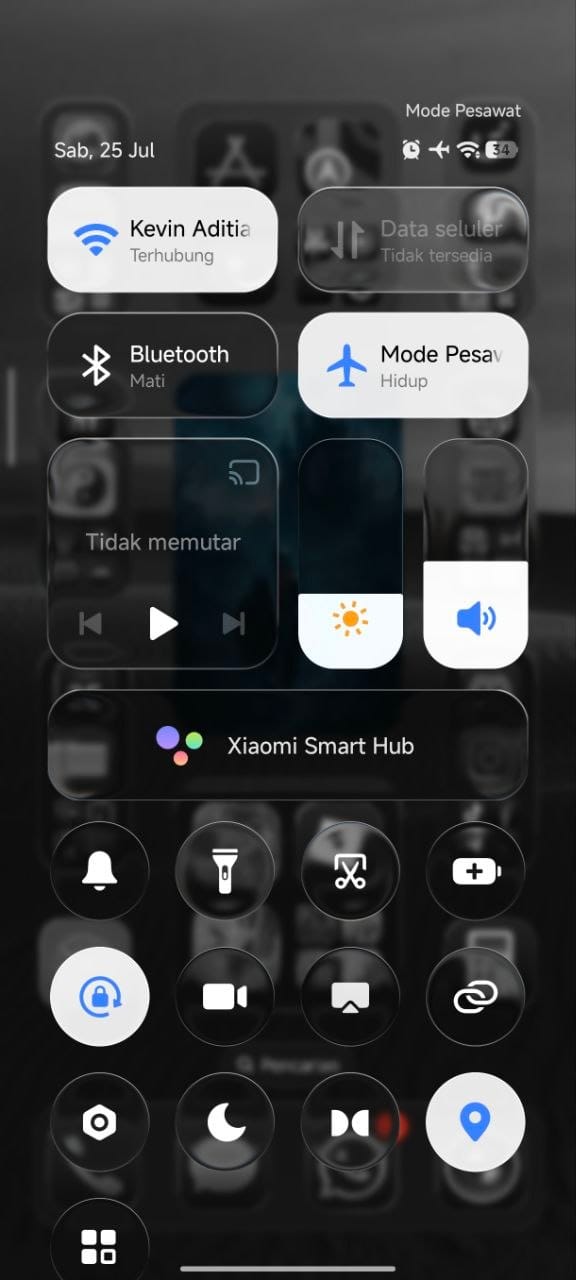Tap the Data seluler tile

(413, 240)
